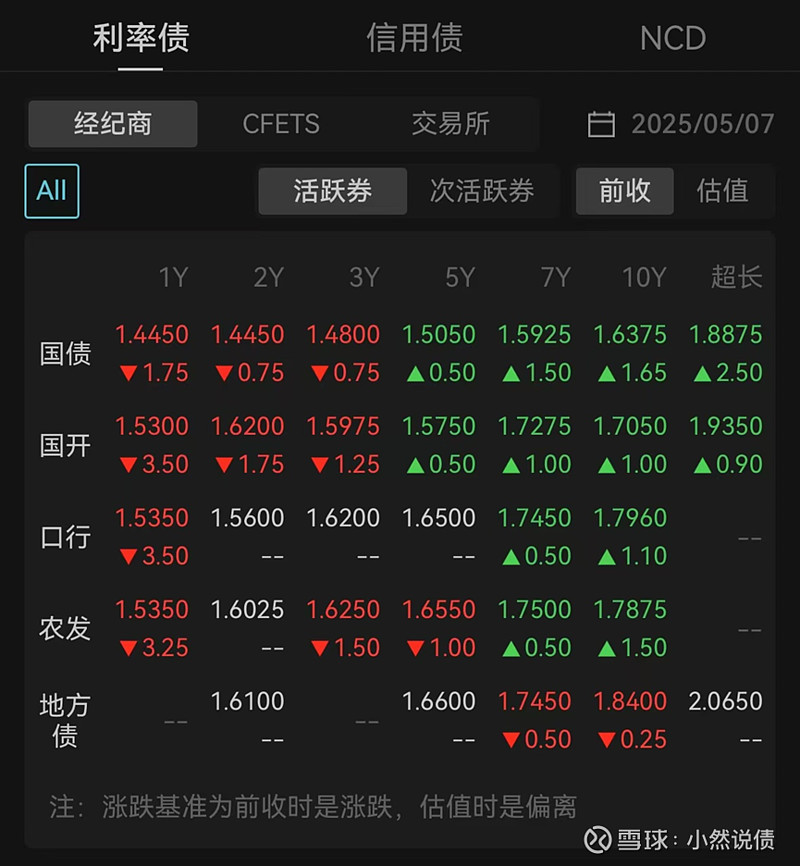Select the 国开 1Y yield 1.5300
800x866 pixels.
tap(152, 426)
